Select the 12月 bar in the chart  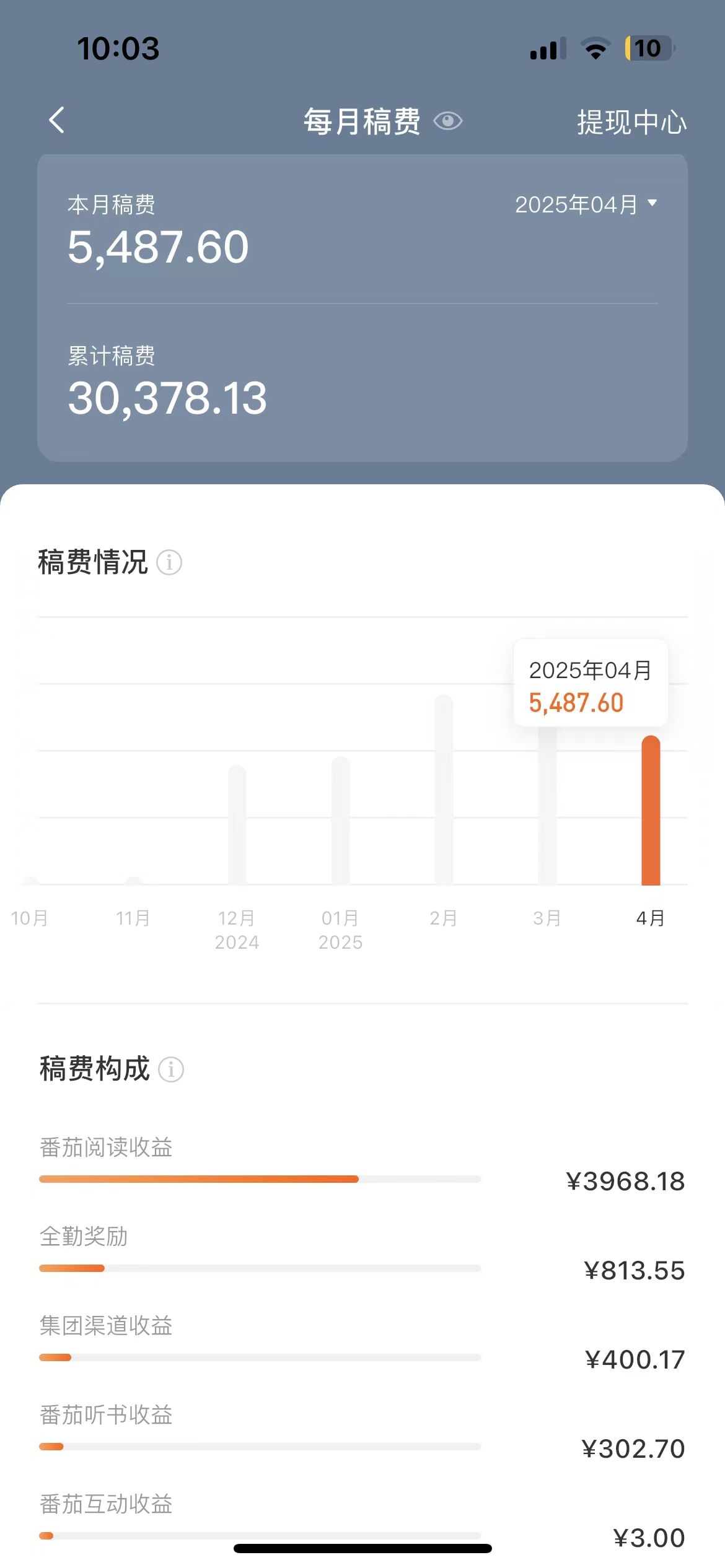coord(237,824)
